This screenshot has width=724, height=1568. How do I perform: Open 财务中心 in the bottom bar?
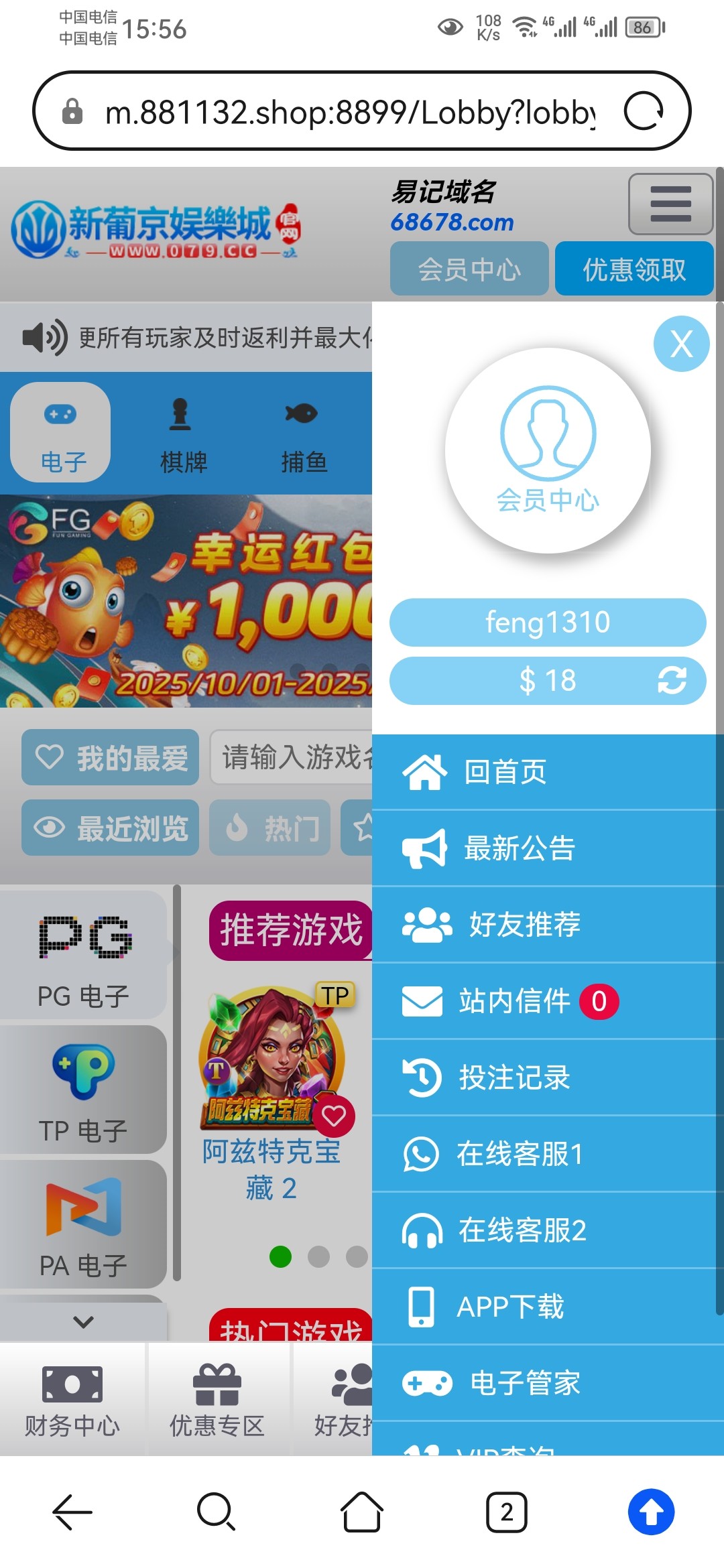click(x=72, y=1400)
